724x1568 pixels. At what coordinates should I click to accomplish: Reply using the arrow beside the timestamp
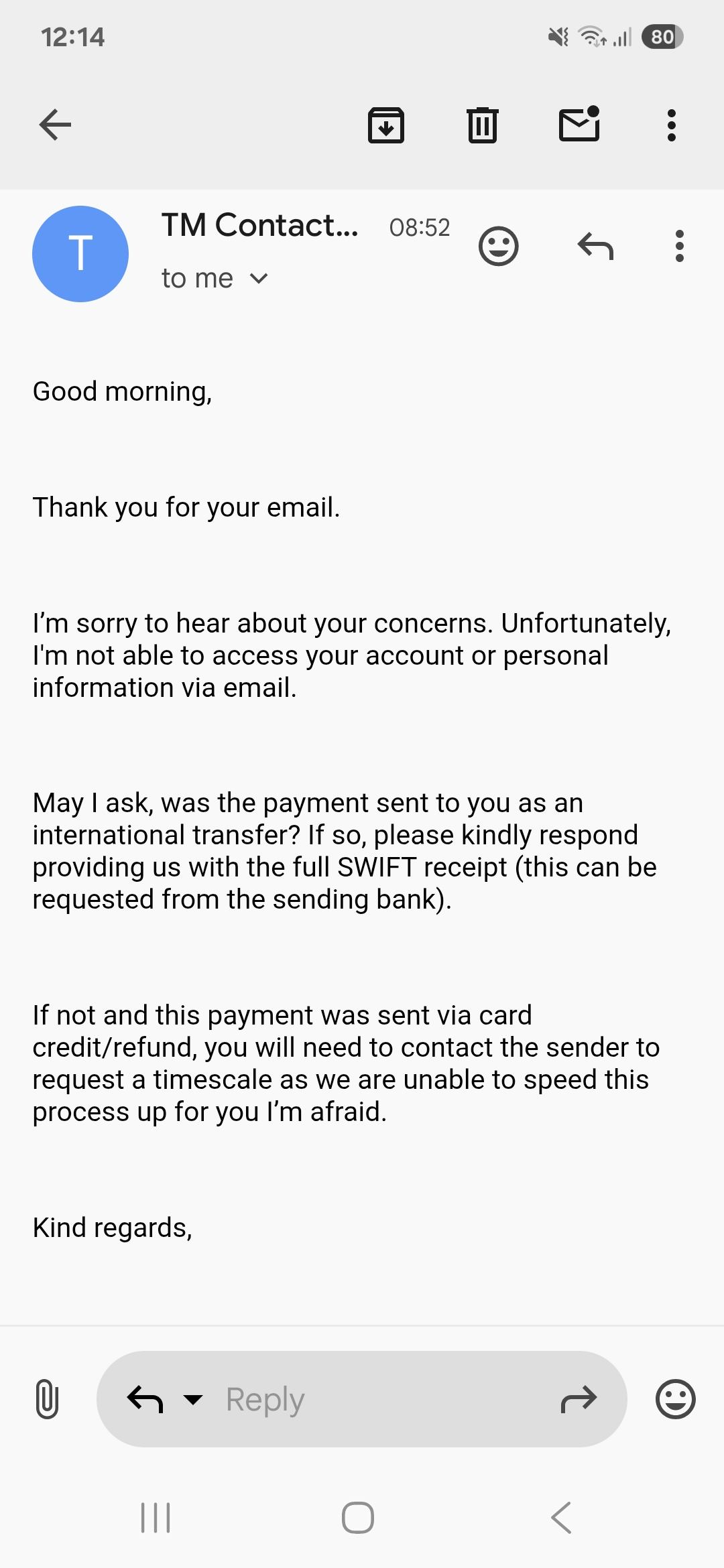point(595,247)
